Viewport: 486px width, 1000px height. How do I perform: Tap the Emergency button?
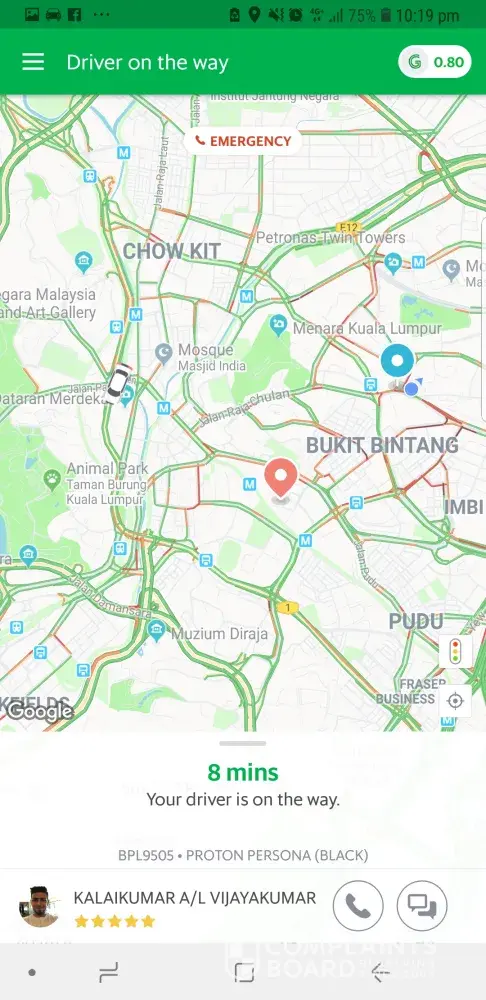pos(243,141)
